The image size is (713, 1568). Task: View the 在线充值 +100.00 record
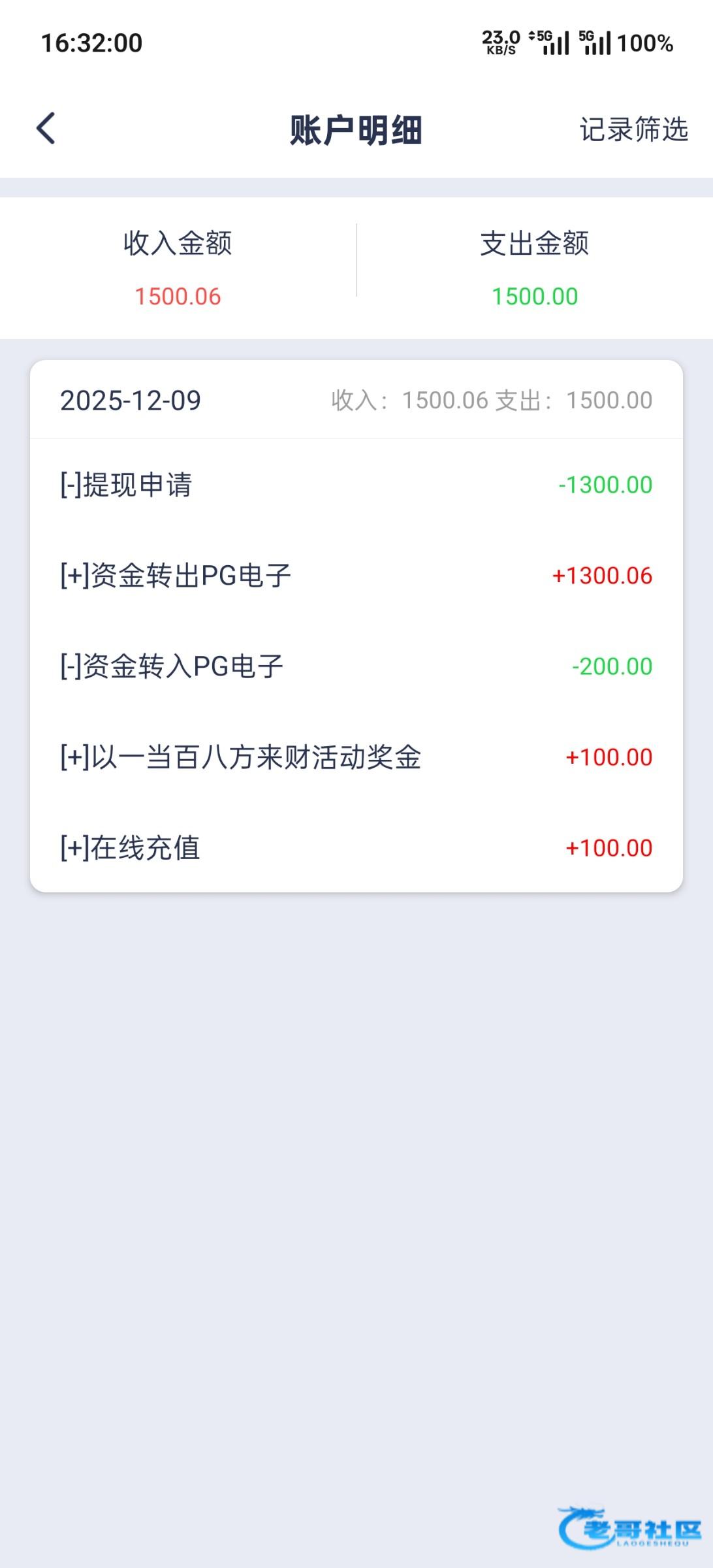coord(356,848)
